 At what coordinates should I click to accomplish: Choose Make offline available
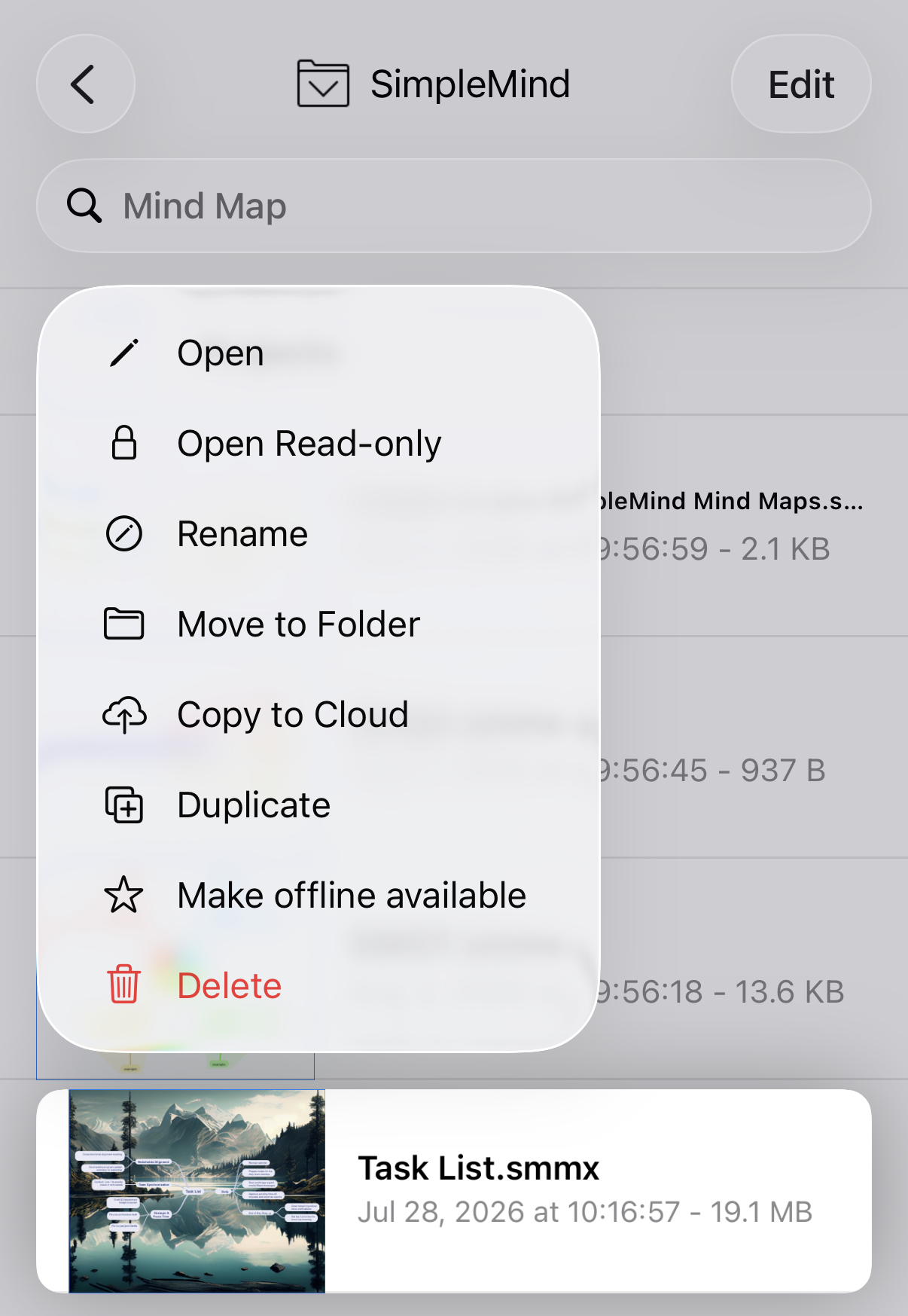point(318,896)
